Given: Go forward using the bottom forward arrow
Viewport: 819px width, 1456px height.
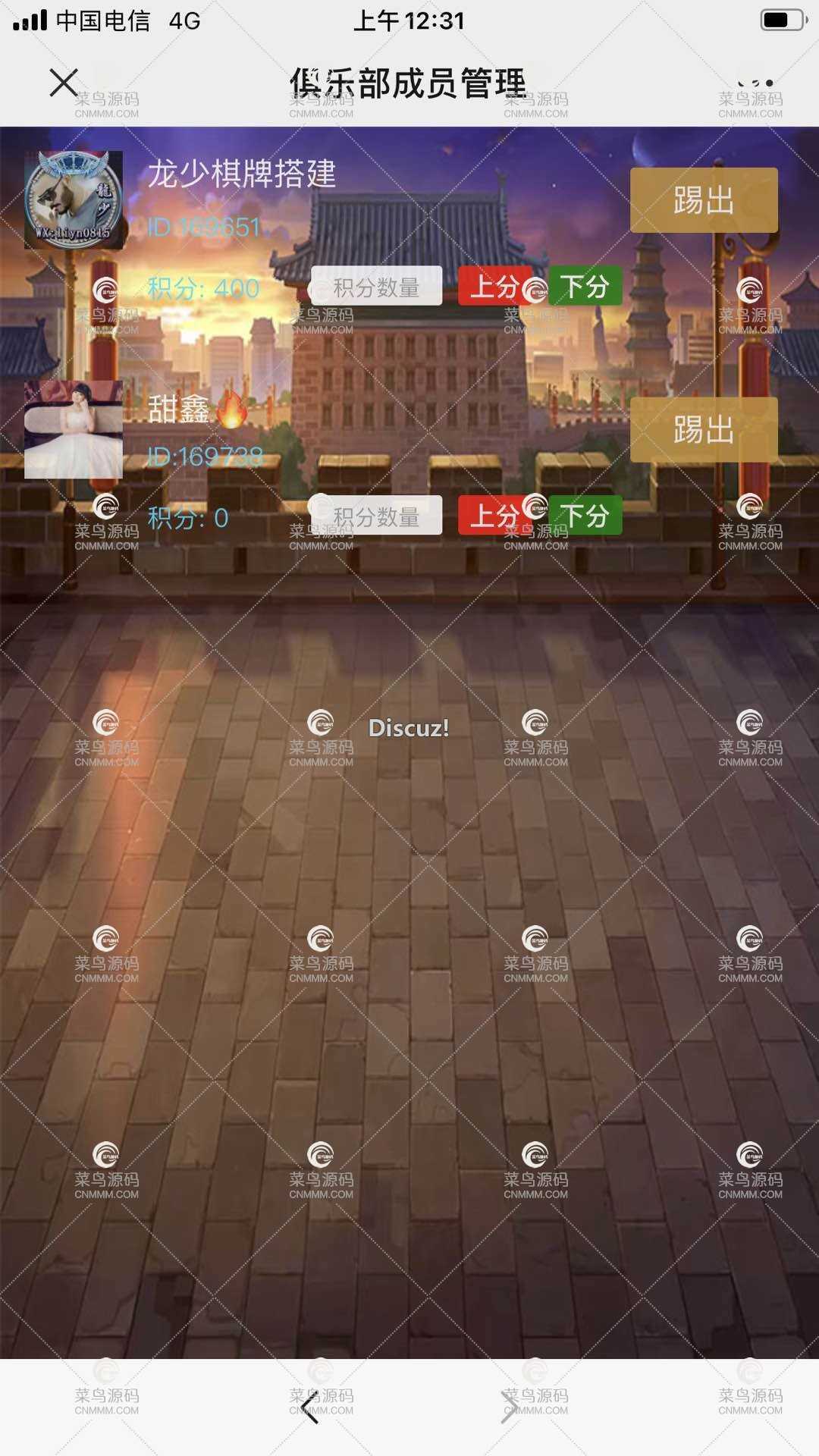Looking at the screenshot, I should 509,1407.
